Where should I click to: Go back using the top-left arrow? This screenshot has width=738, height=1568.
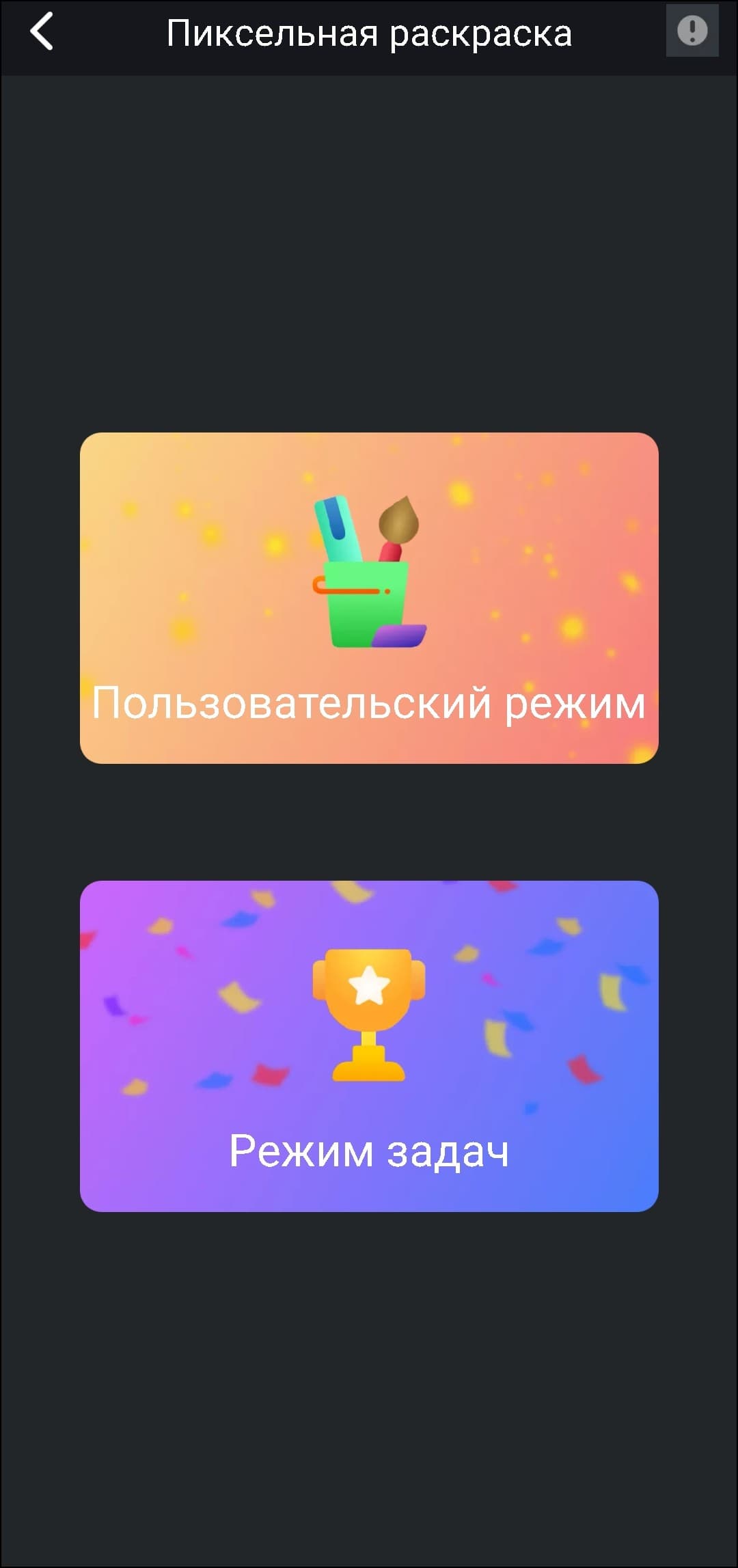[42, 32]
